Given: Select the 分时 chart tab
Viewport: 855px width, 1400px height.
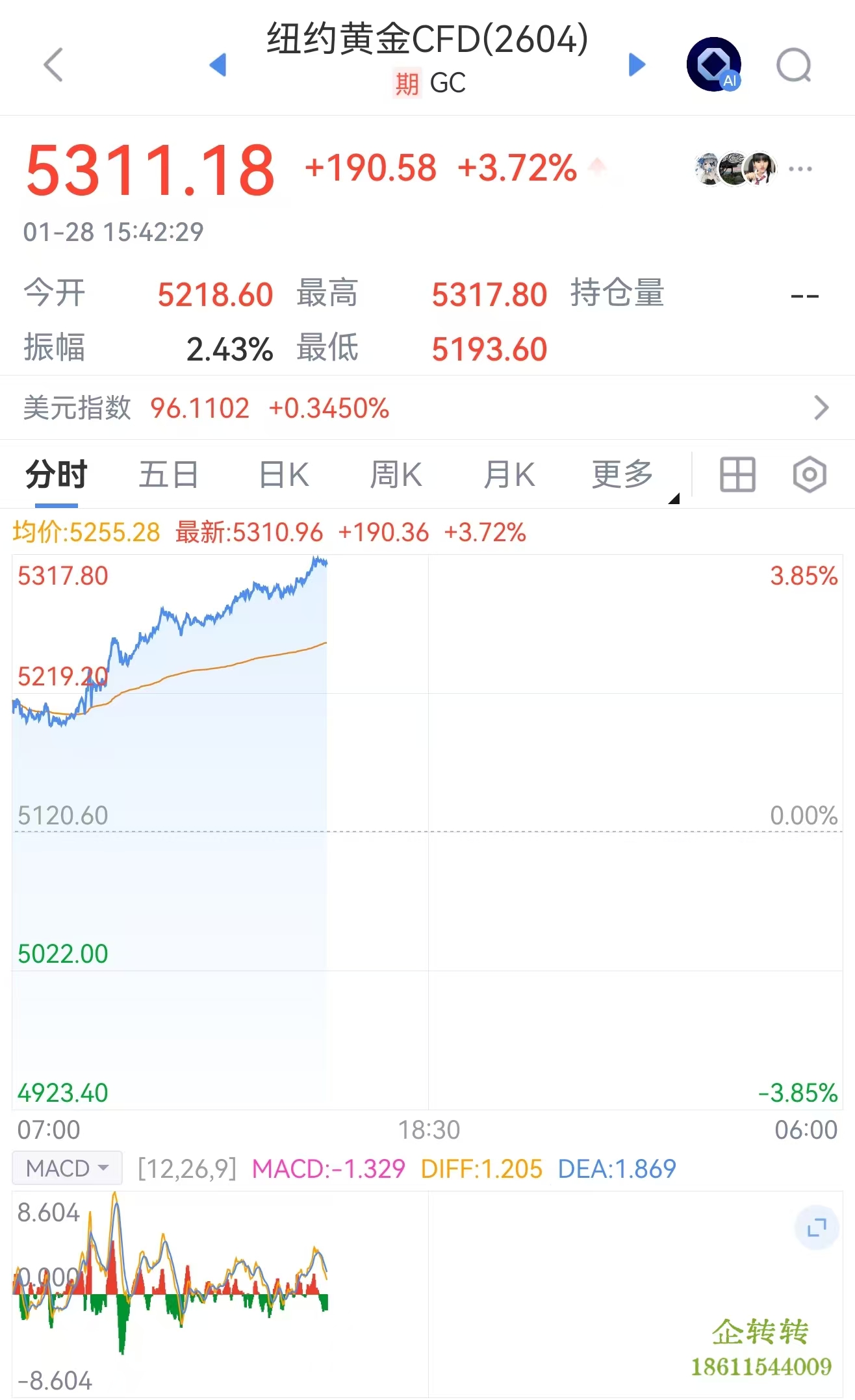Looking at the screenshot, I should coord(57,474).
